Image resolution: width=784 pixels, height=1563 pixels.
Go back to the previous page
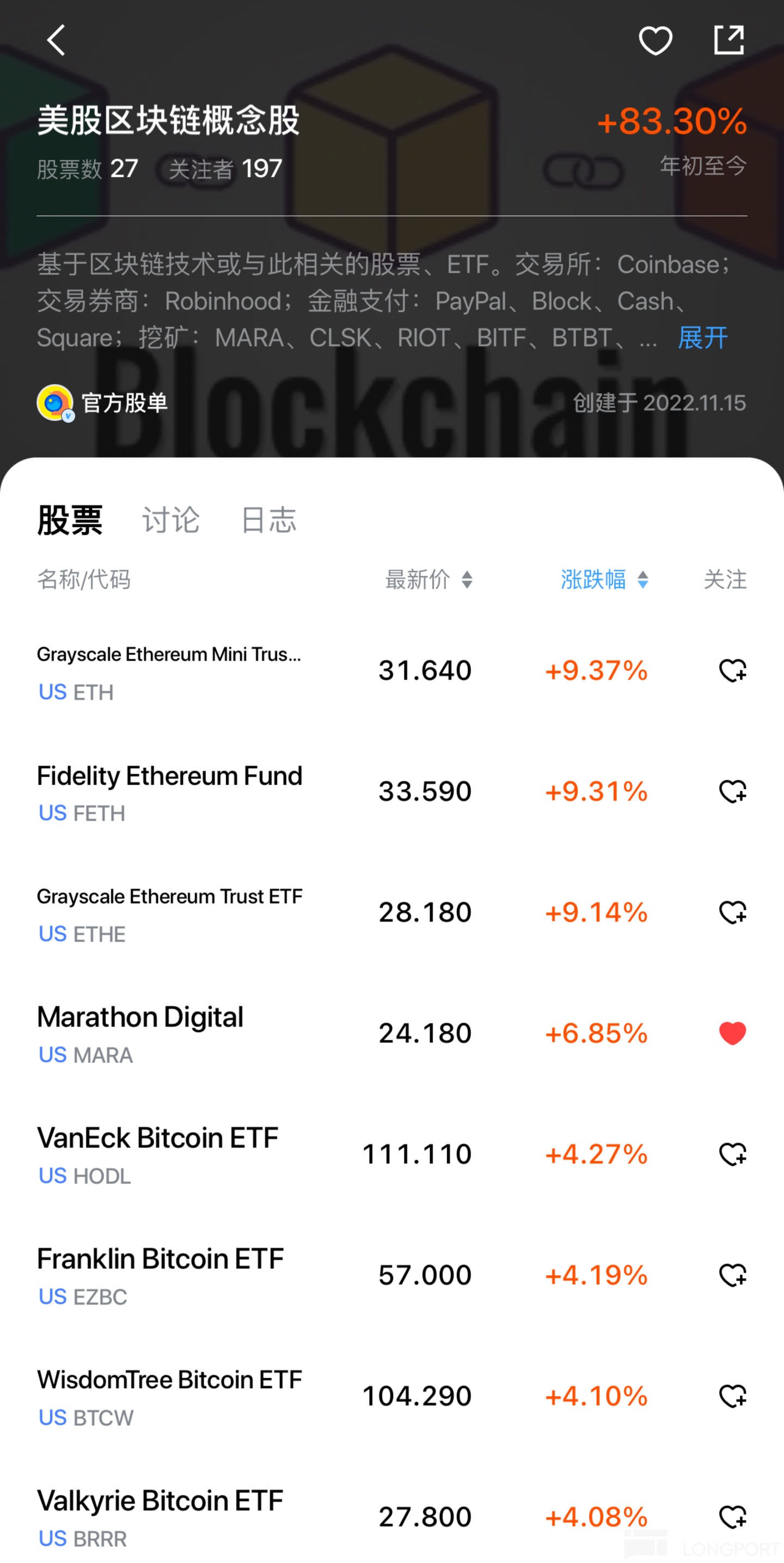click(x=56, y=41)
